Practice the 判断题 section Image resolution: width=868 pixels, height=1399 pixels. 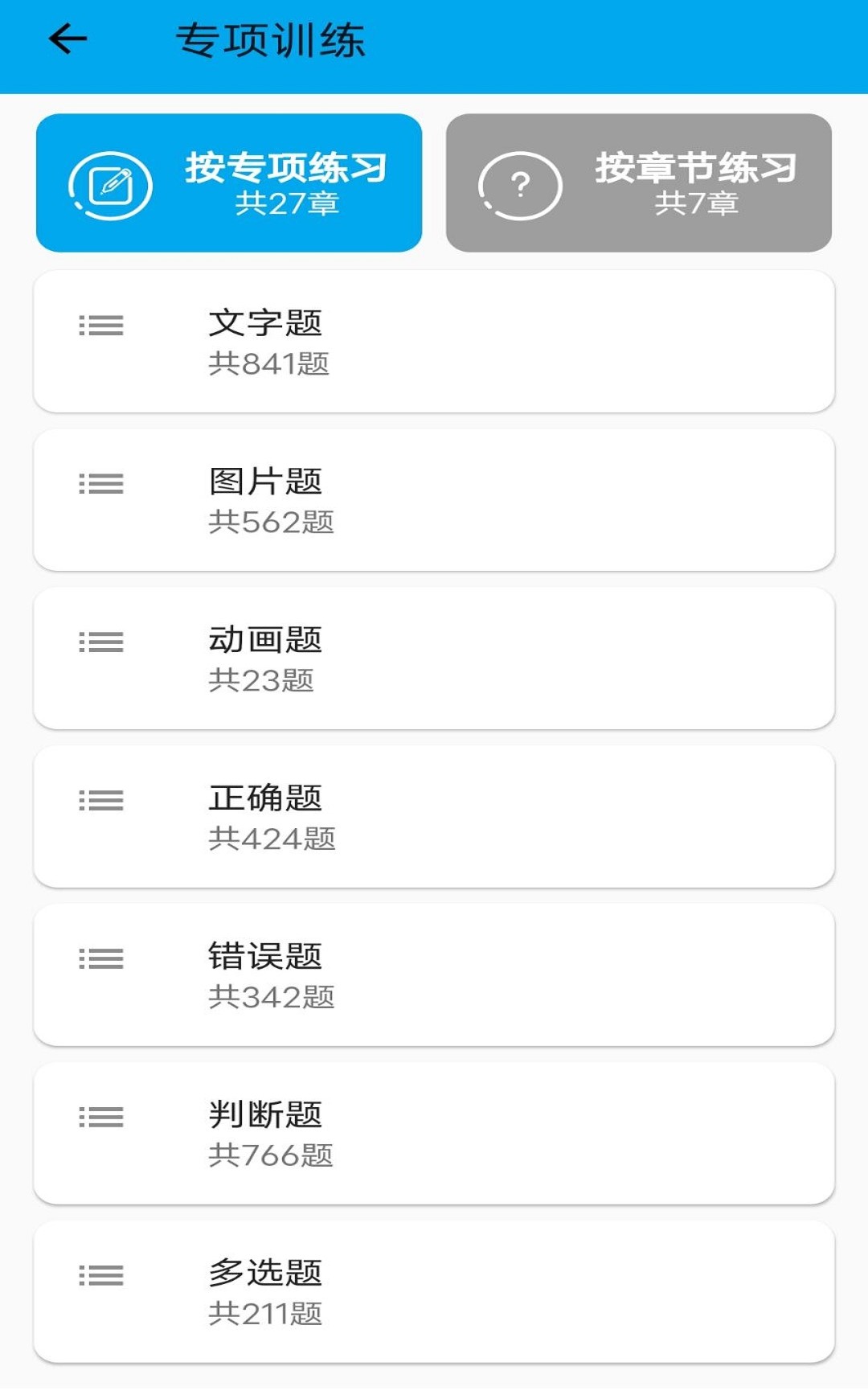point(434,1134)
